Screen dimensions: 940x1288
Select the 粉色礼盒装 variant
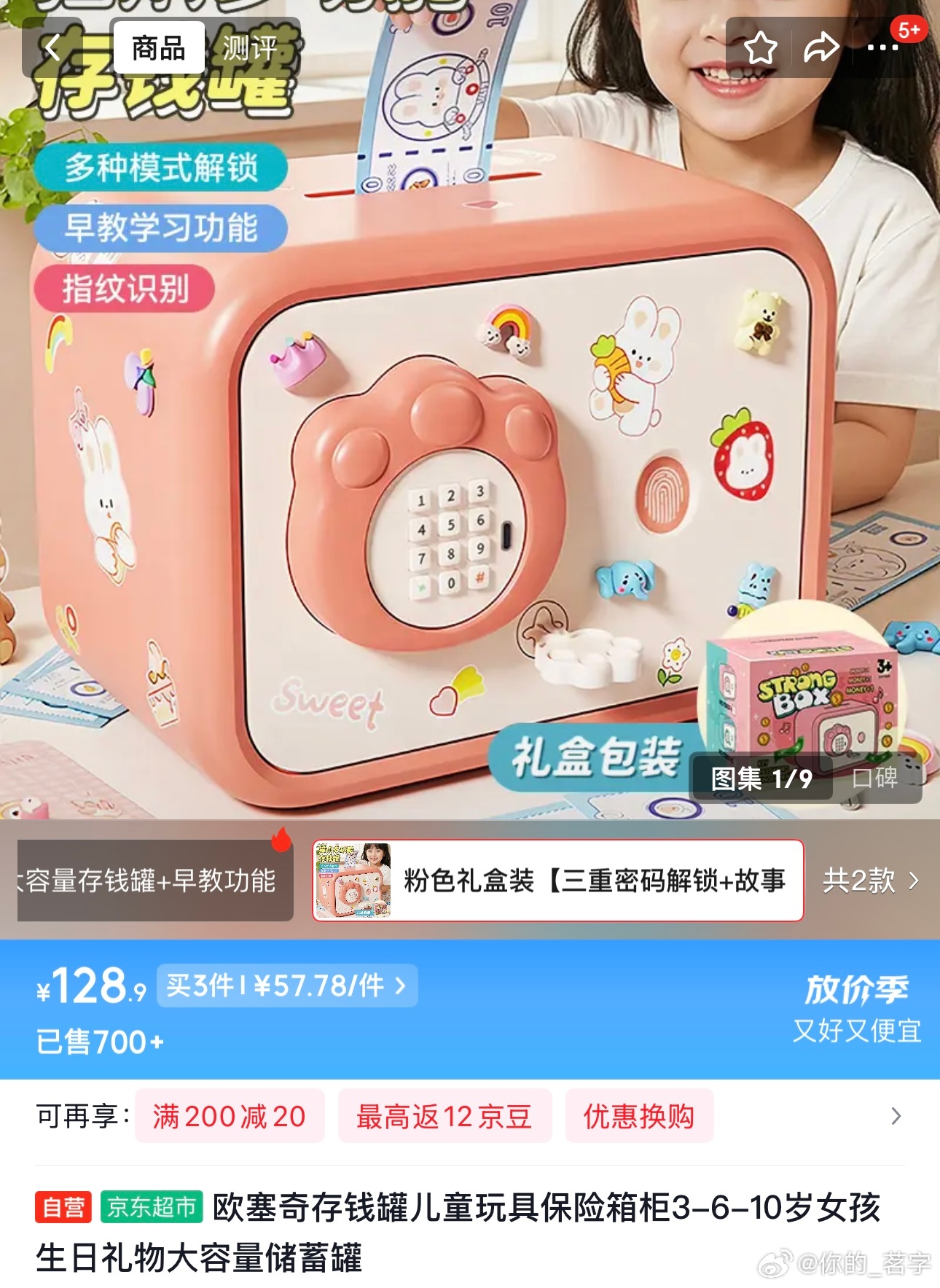pos(557,881)
